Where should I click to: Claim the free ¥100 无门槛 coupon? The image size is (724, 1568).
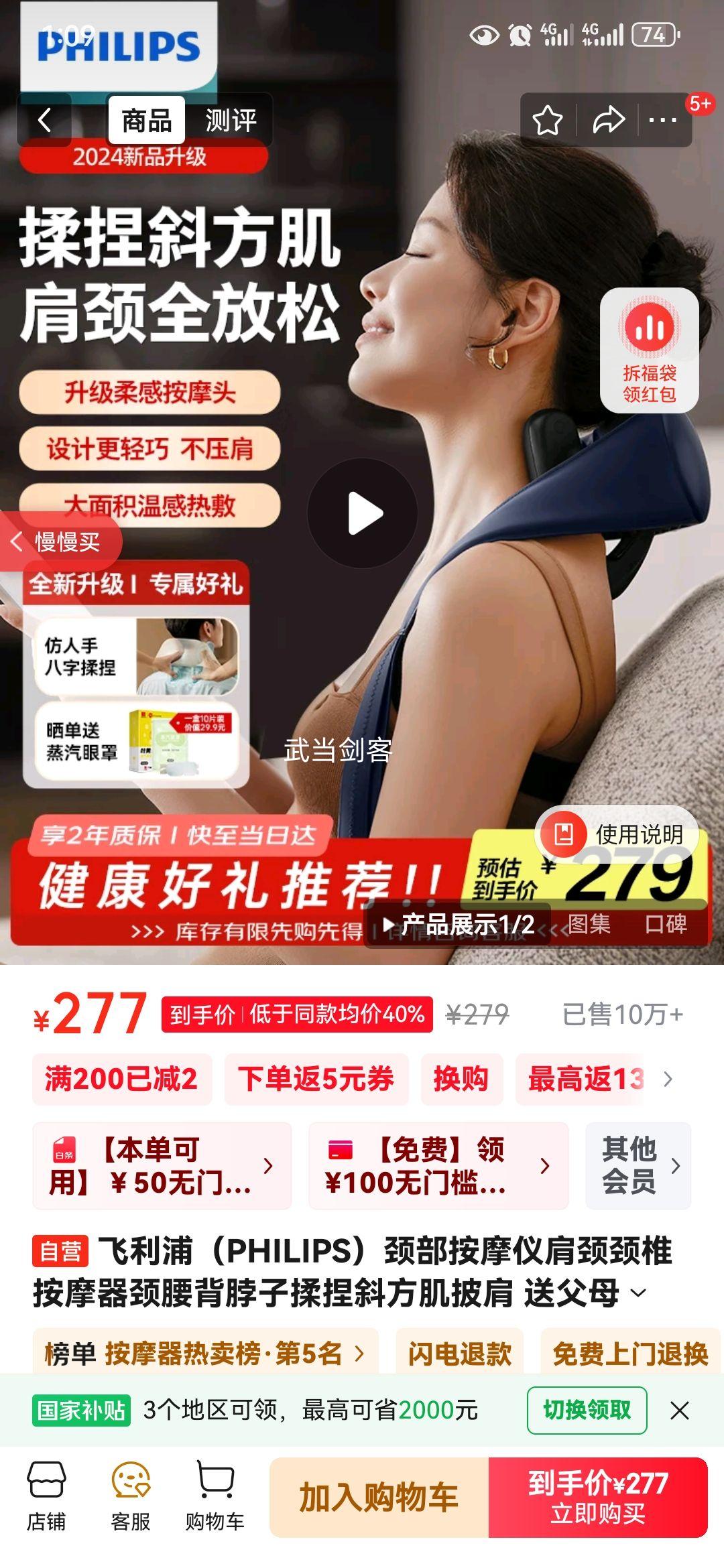pyautogui.click(x=438, y=1166)
